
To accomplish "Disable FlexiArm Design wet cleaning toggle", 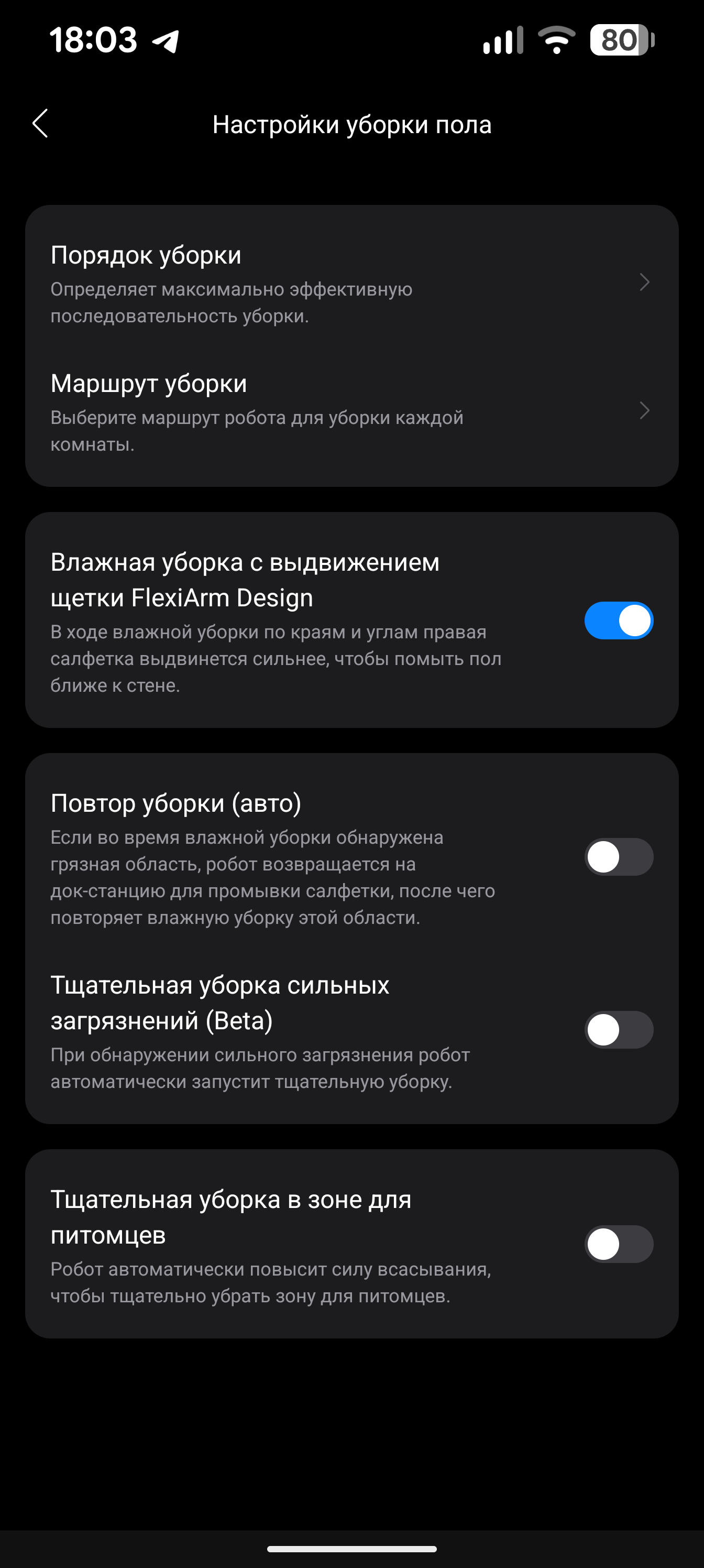I will [x=618, y=620].
